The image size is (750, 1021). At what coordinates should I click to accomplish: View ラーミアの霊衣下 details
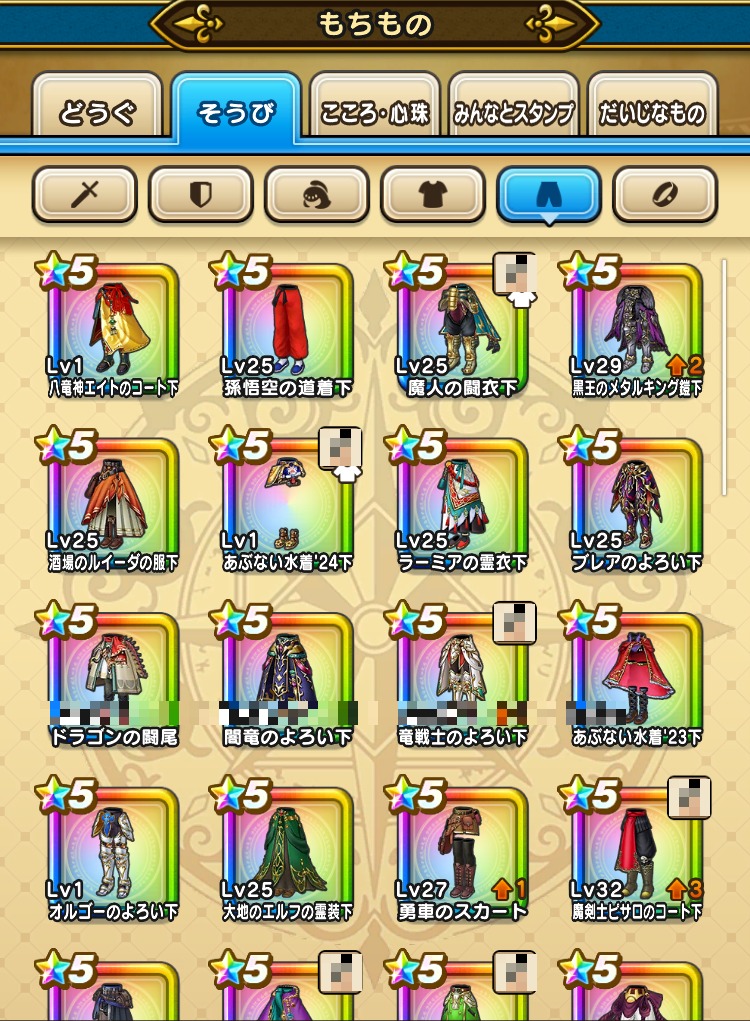point(461,505)
